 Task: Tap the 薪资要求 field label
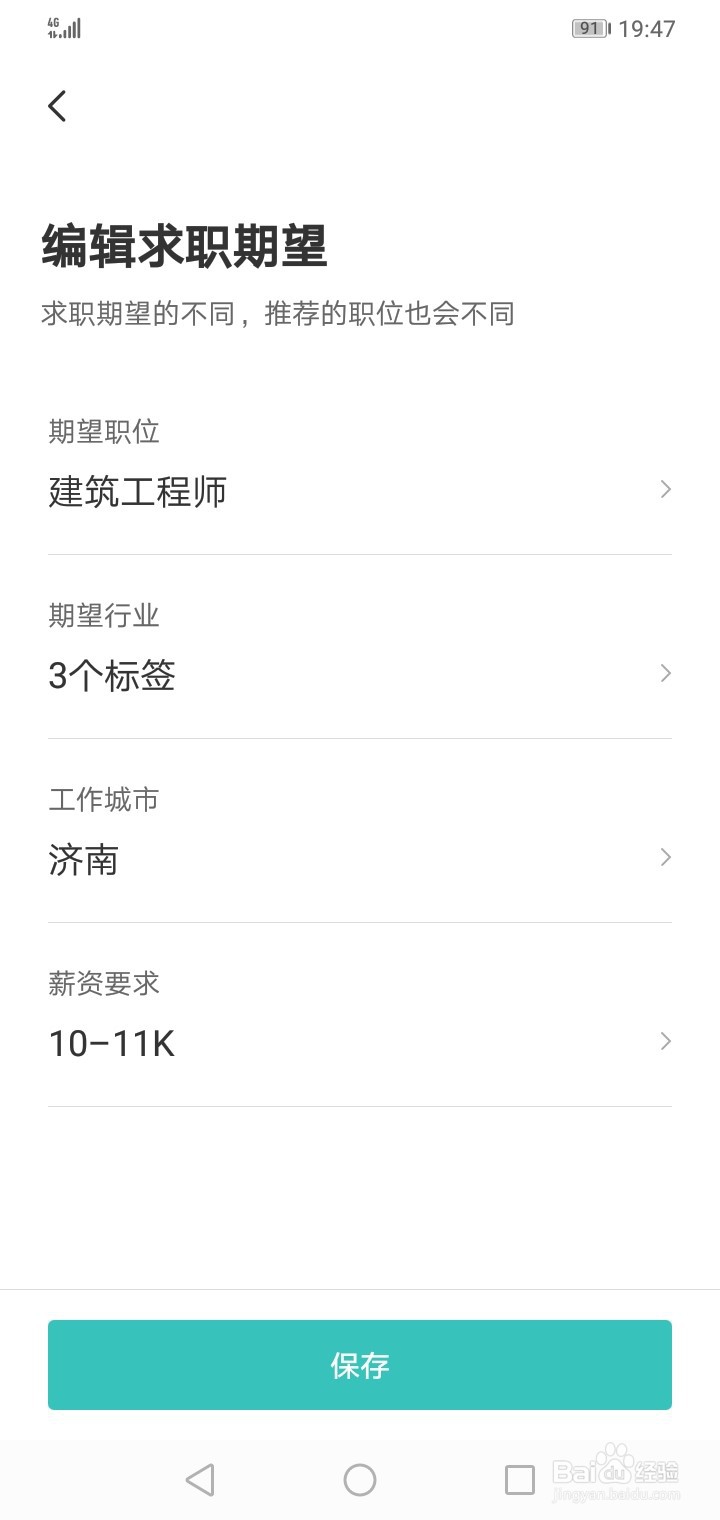(103, 983)
